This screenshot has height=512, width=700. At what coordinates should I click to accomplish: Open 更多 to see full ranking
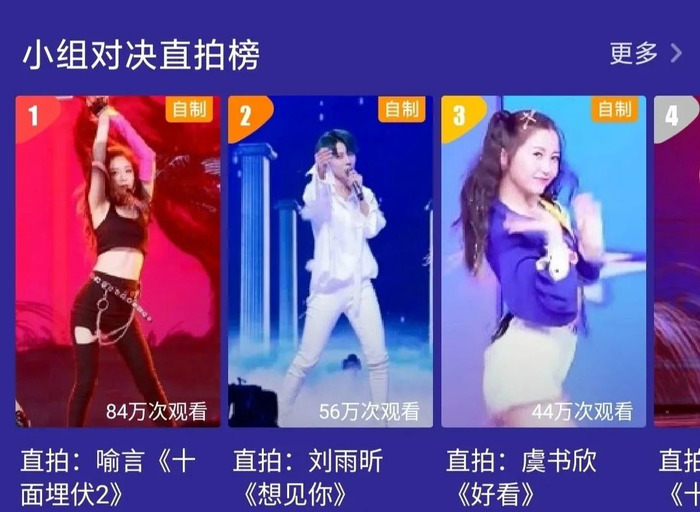coord(645,54)
